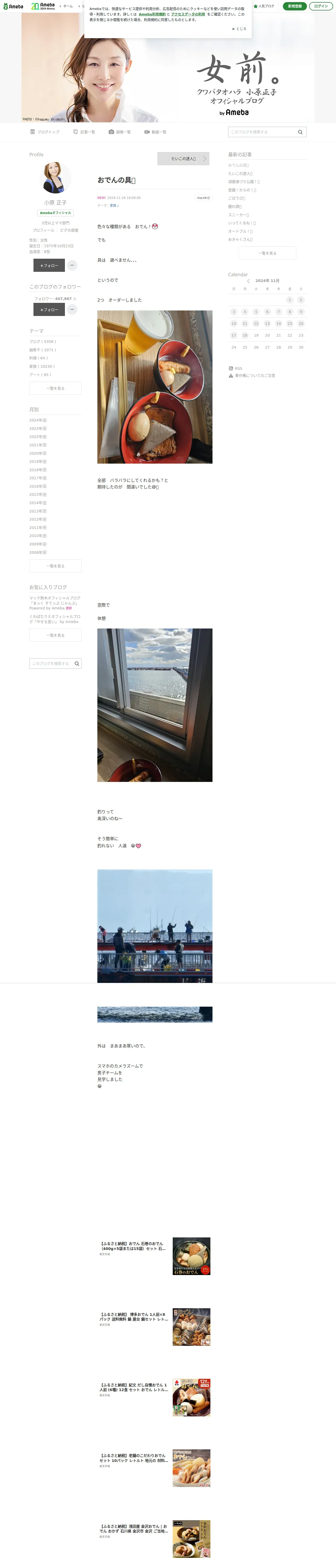
Task: Go to next article たいこの達人
Action: tap(183, 159)
